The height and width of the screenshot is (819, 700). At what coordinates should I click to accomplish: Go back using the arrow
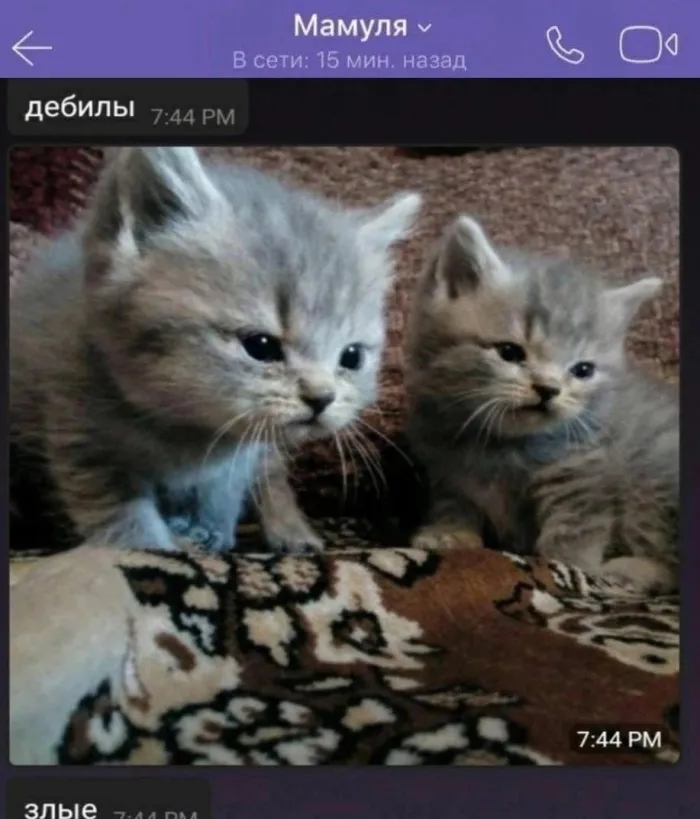[x=32, y=47]
